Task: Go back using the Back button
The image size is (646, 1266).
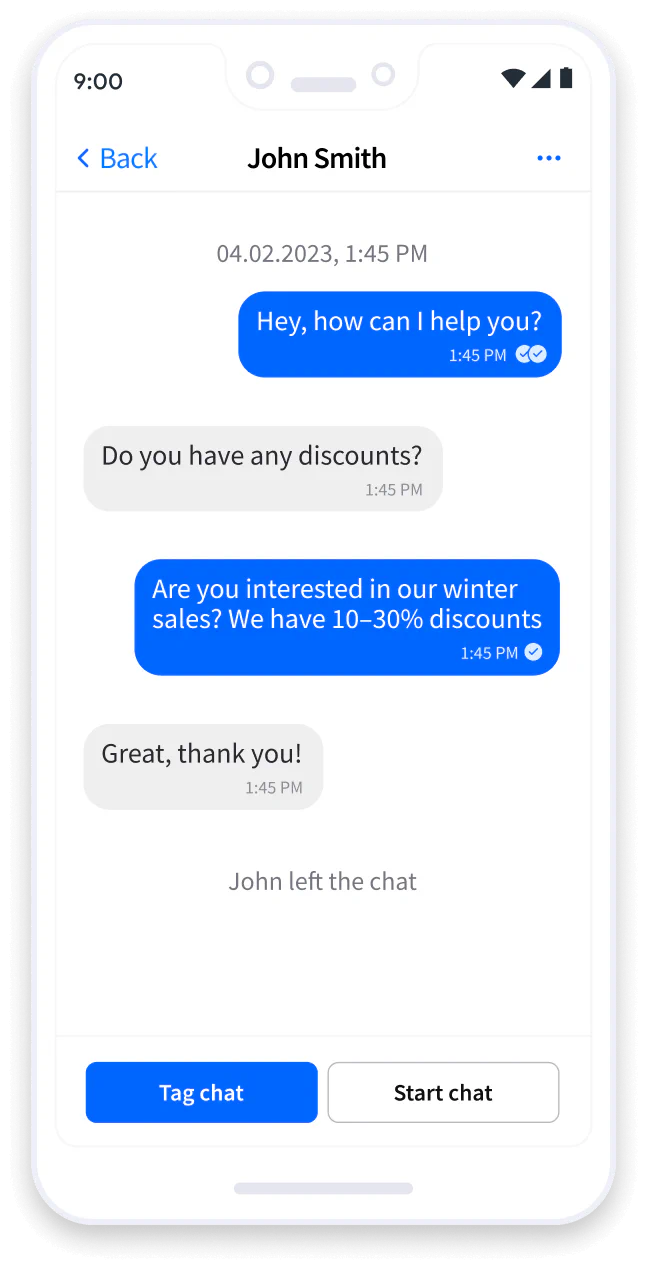Action: pyautogui.click(x=117, y=158)
